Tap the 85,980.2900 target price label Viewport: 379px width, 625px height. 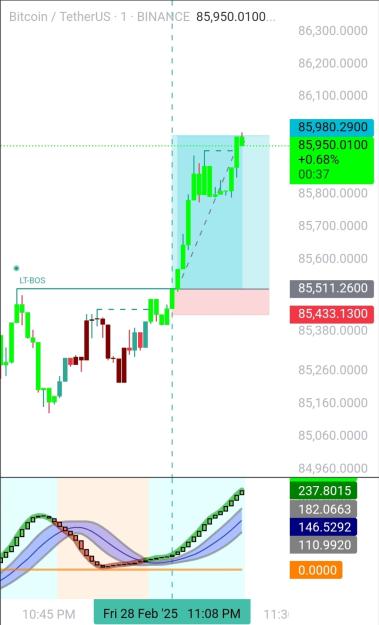pyautogui.click(x=332, y=128)
